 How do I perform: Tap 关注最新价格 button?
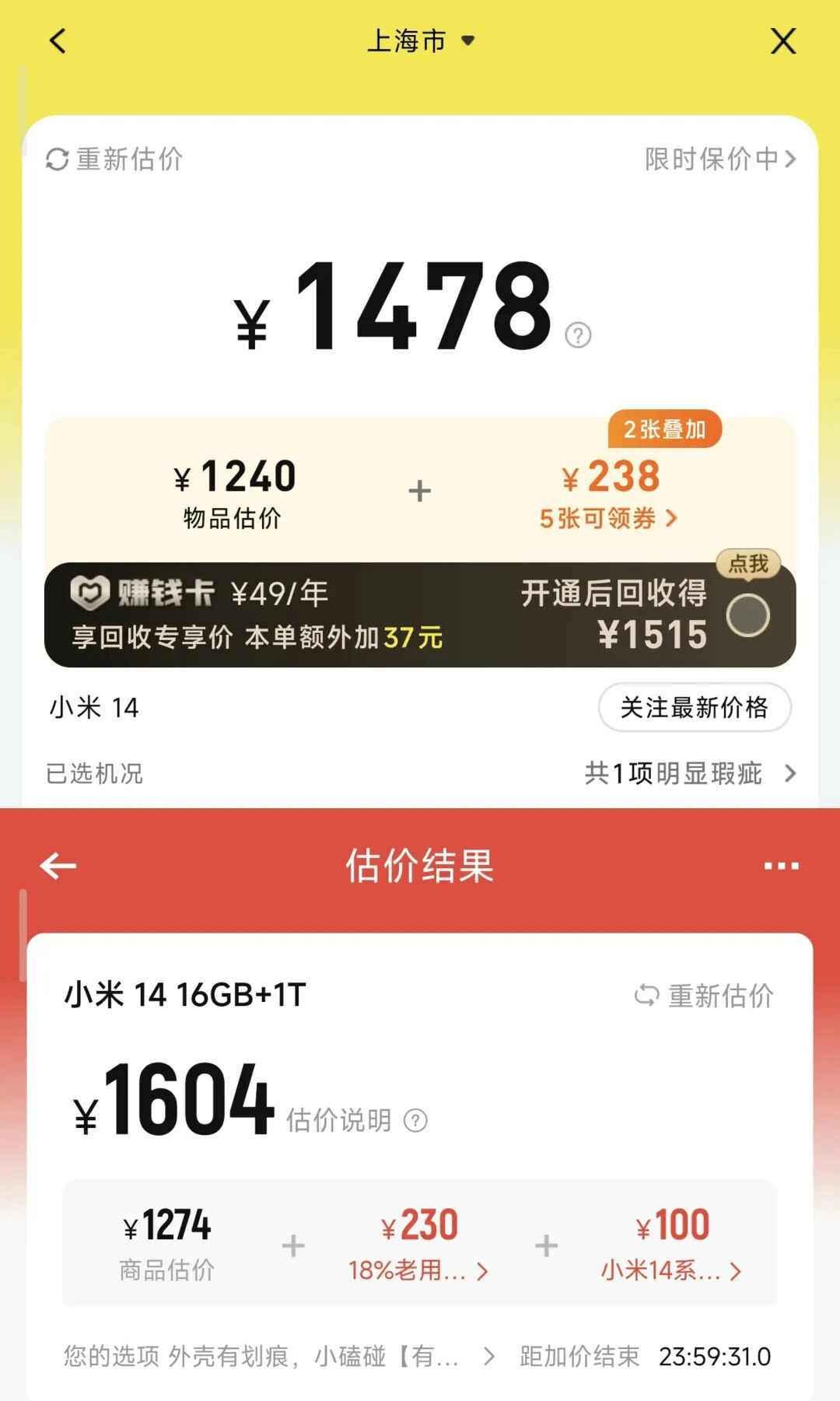[x=695, y=707]
